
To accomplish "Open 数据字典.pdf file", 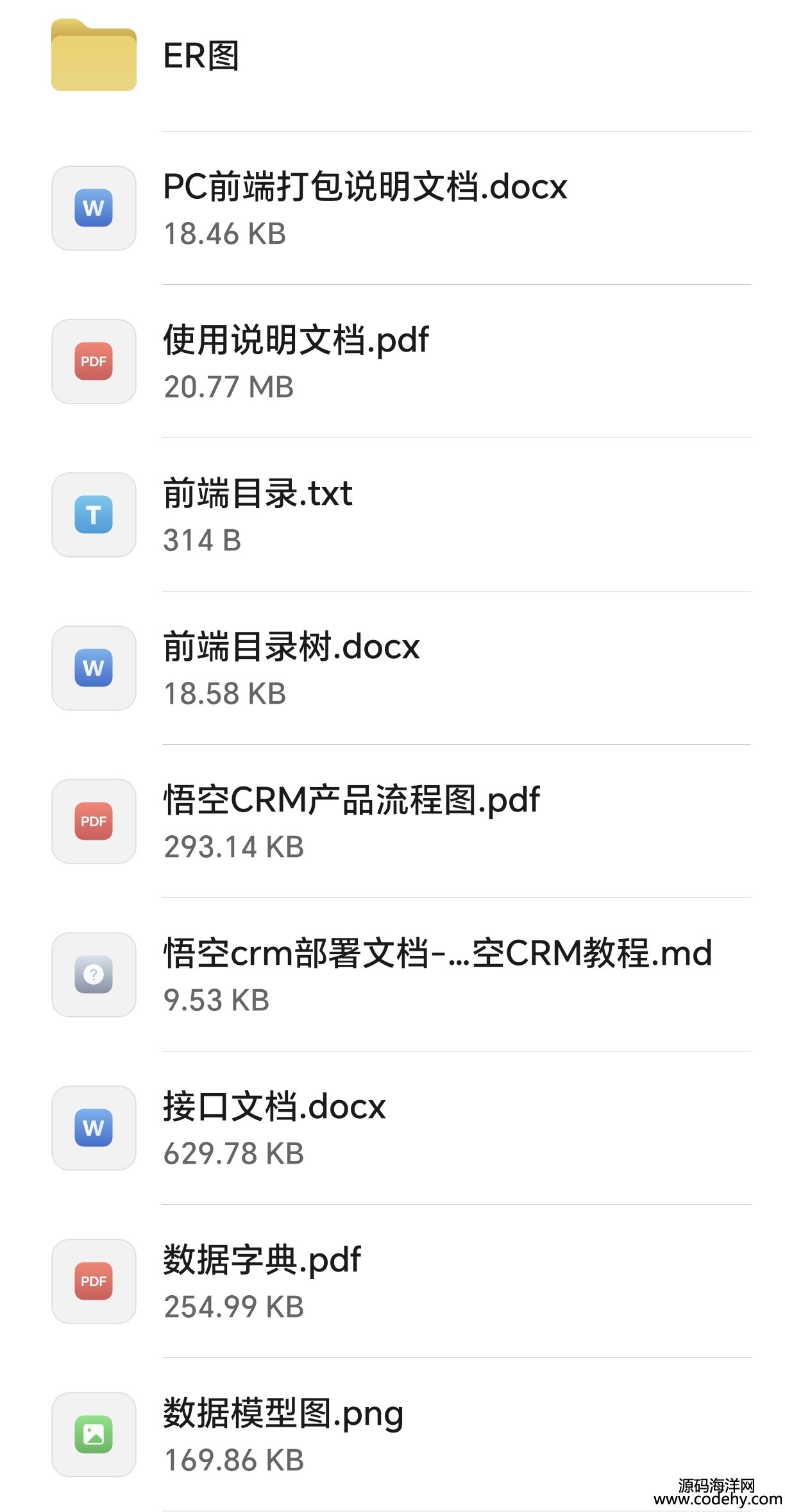I will 393,1282.
